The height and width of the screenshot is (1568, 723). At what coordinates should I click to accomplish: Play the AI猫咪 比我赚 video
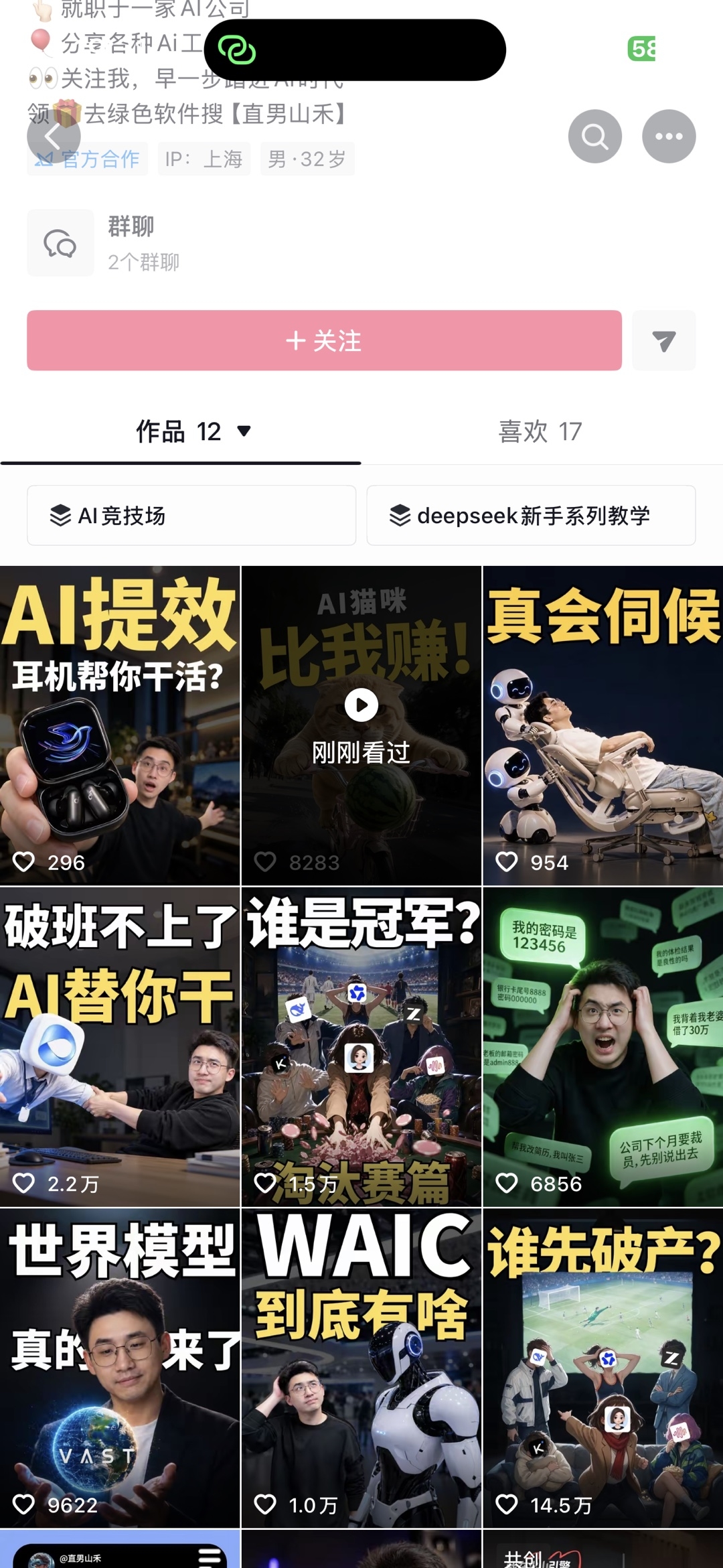[x=361, y=725]
